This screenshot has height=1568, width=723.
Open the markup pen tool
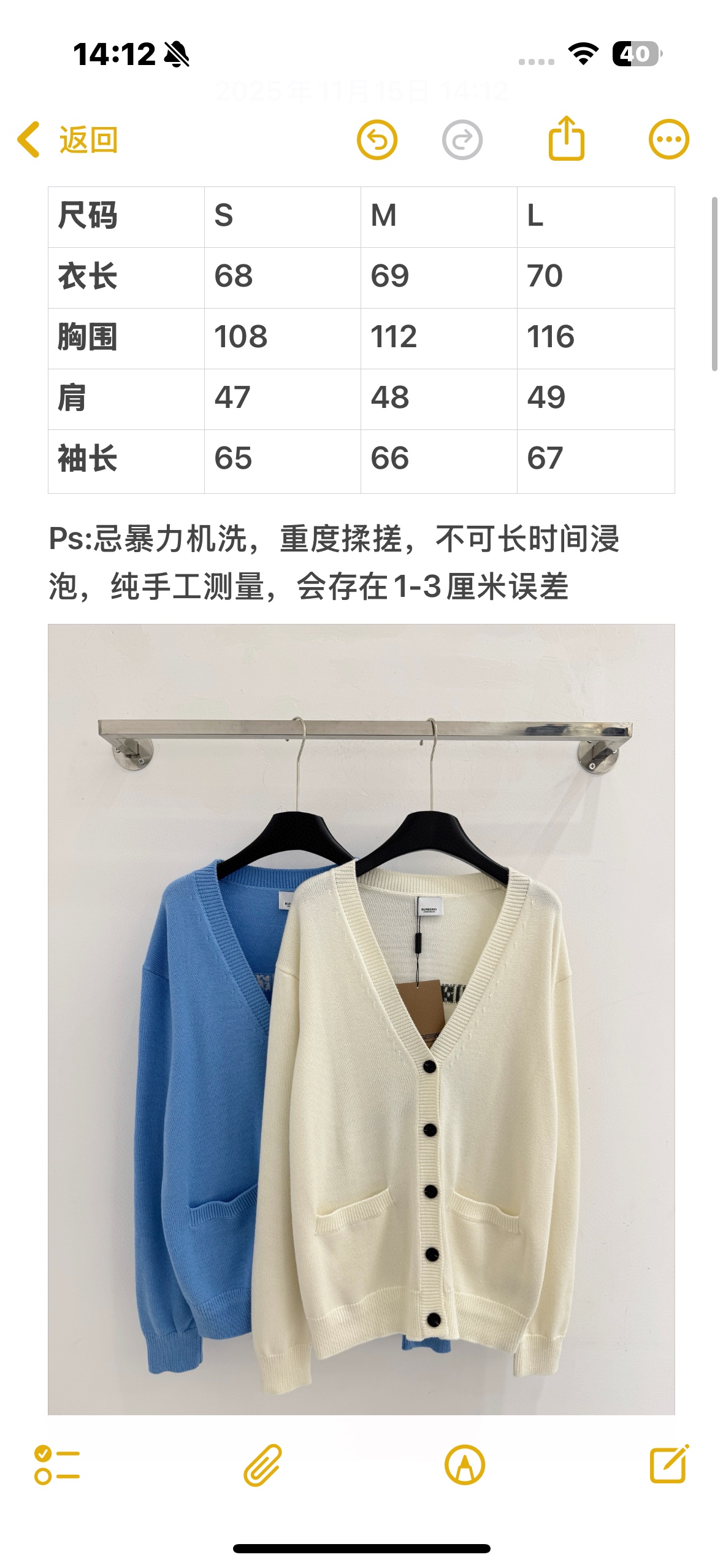point(465,1465)
